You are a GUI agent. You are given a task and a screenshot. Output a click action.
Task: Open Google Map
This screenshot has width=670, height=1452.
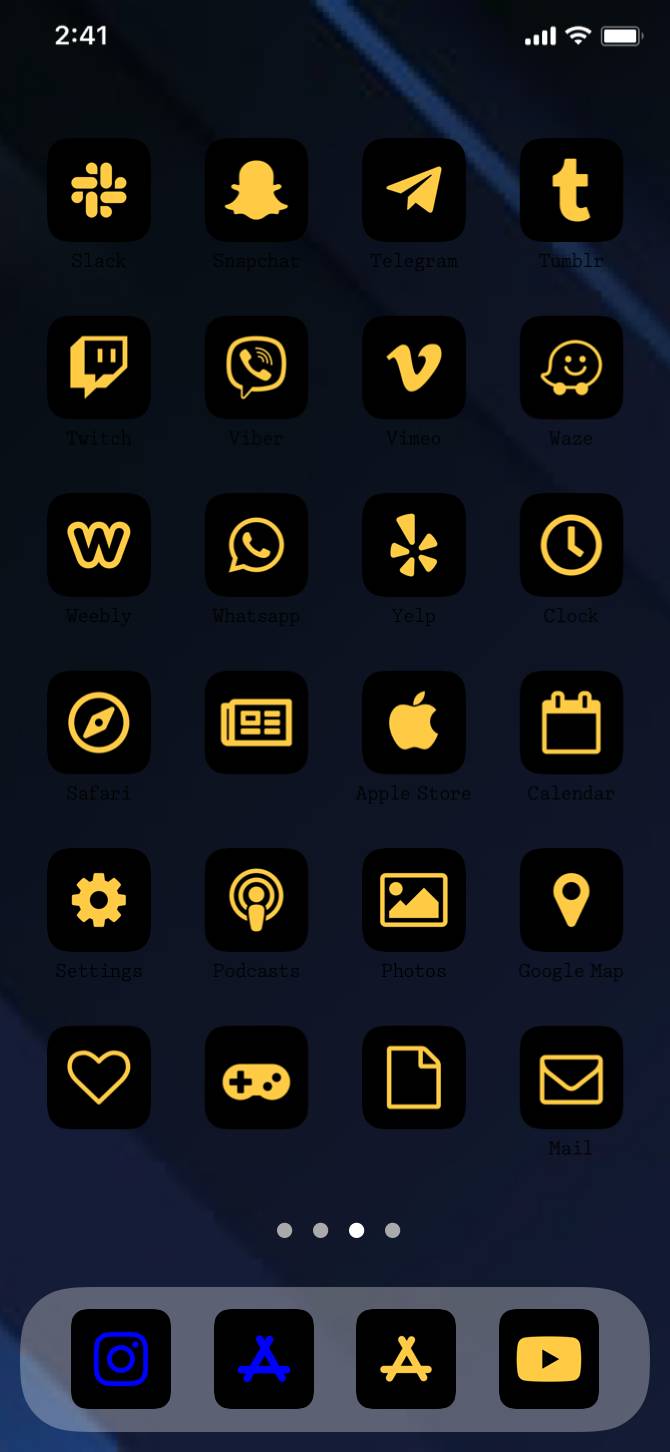[571, 900]
